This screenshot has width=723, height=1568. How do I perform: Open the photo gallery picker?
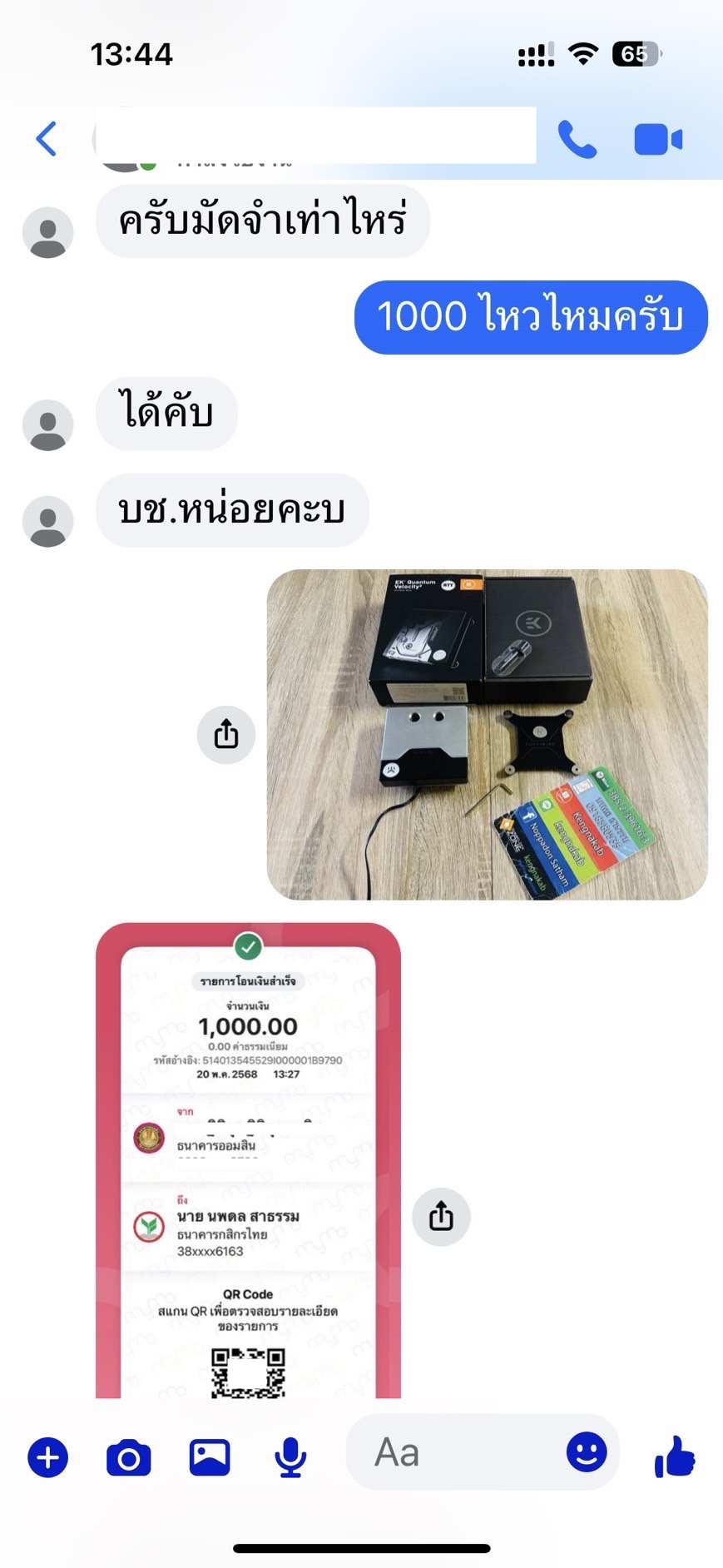point(210,1457)
